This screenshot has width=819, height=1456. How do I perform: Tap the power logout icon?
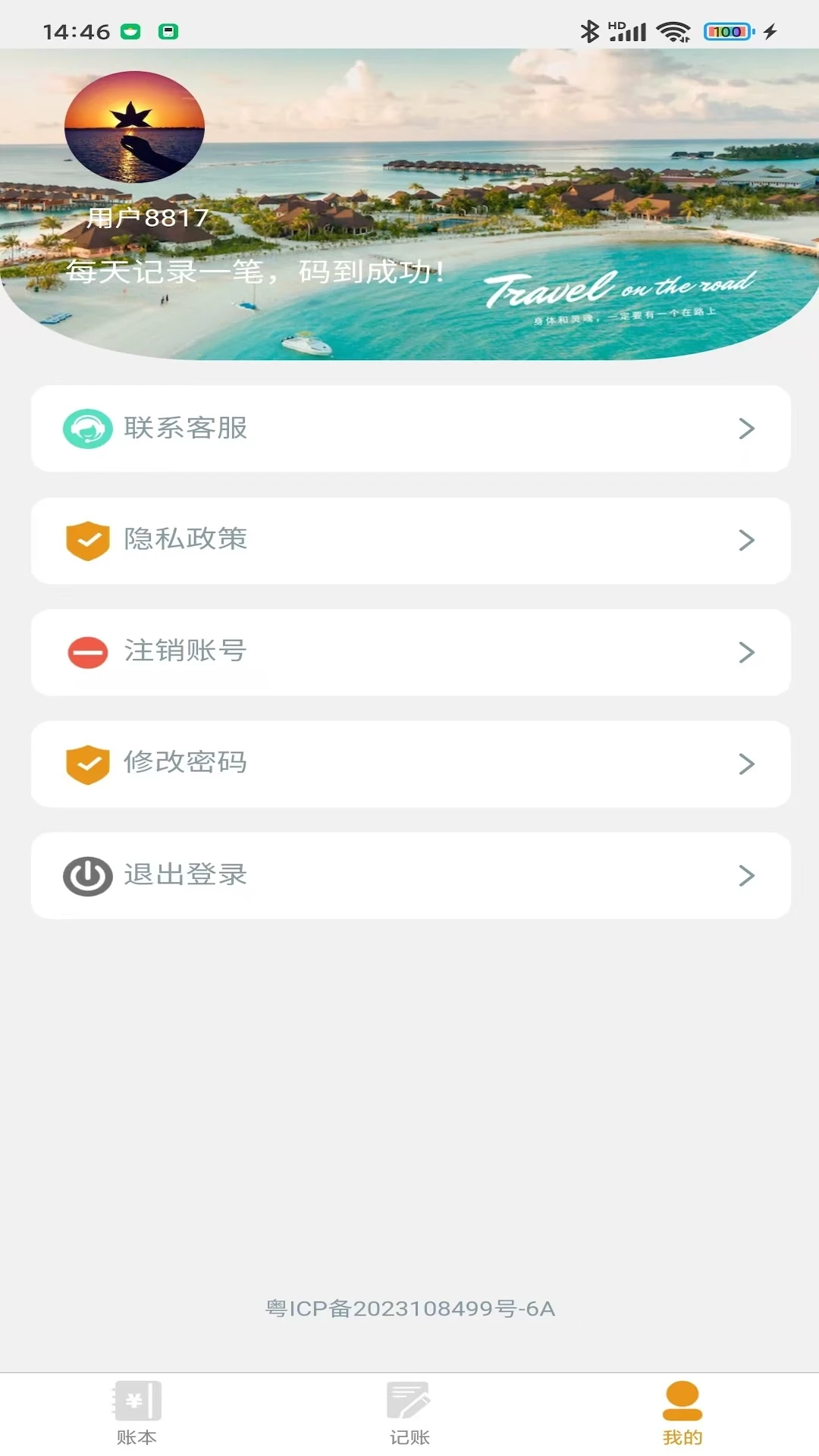coord(87,874)
